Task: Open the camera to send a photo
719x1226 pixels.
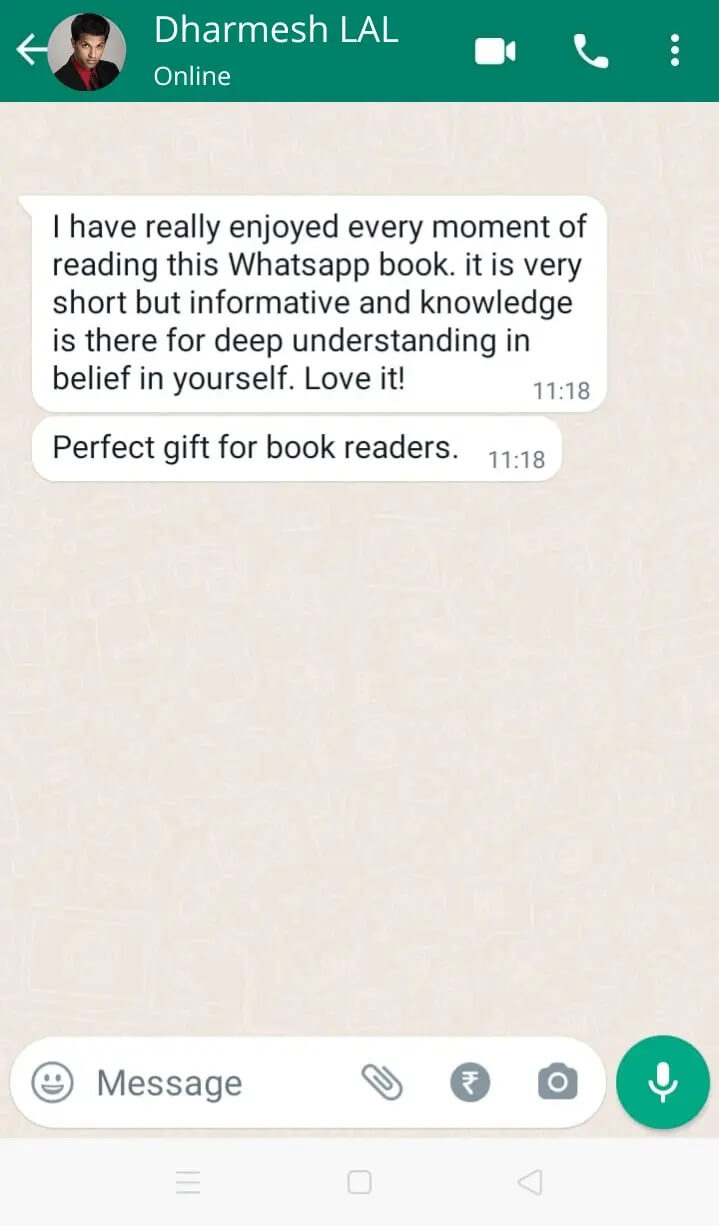Action: pyautogui.click(x=557, y=1082)
